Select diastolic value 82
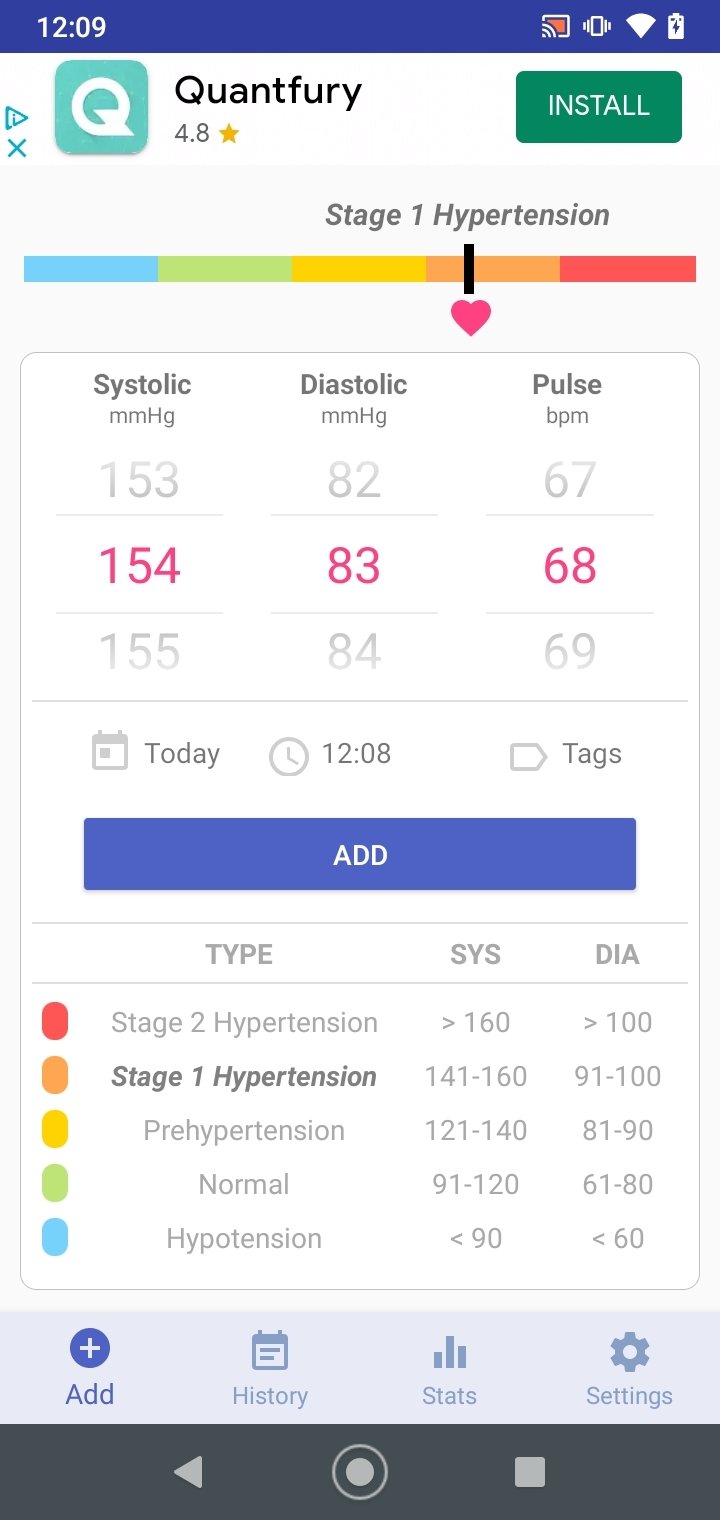The width and height of the screenshot is (720, 1520). click(354, 480)
